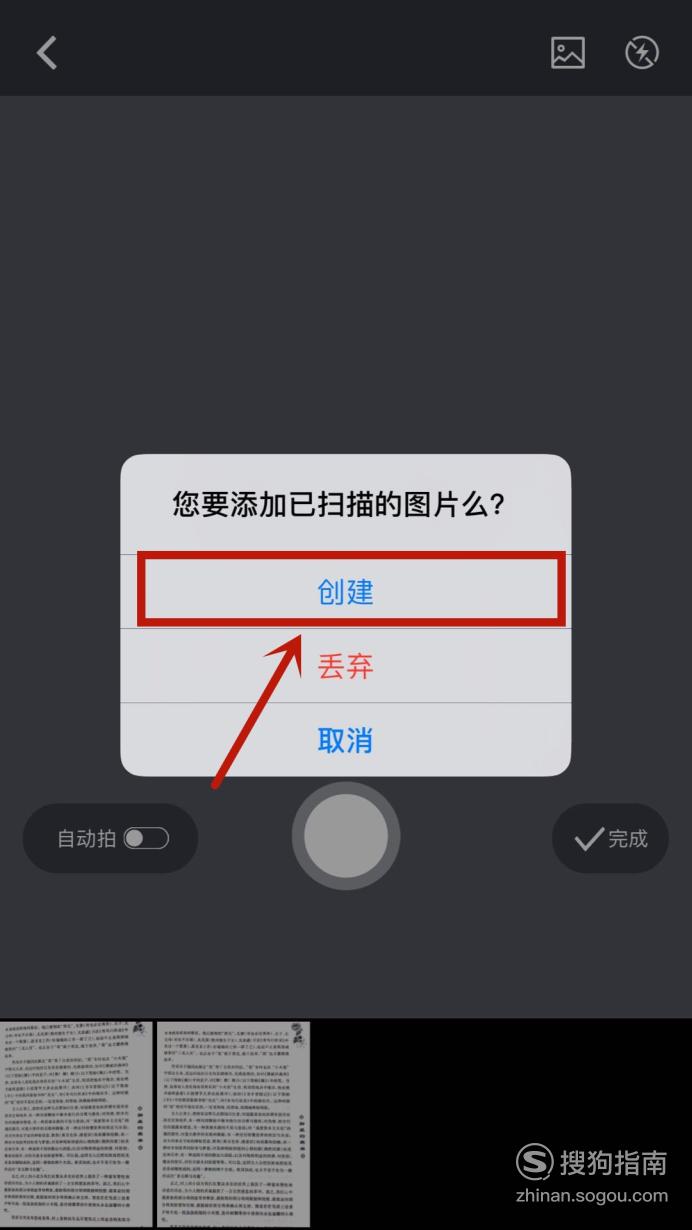Viewport: 692px width, 1230px height.
Task: Enable the 自动拍 auto-capture switch
Action: tap(146, 838)
